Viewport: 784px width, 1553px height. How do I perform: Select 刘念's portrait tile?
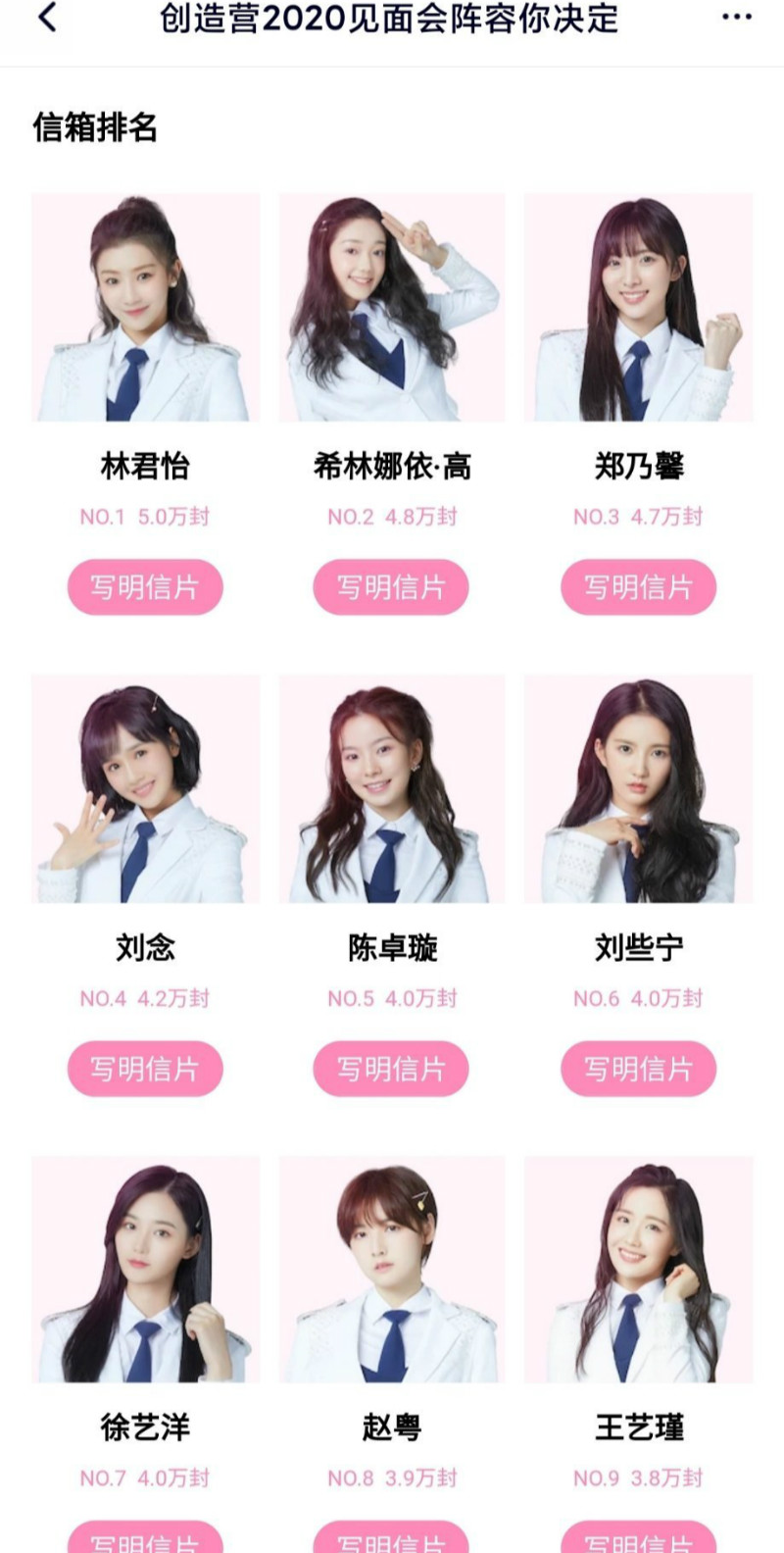[145, 789]
